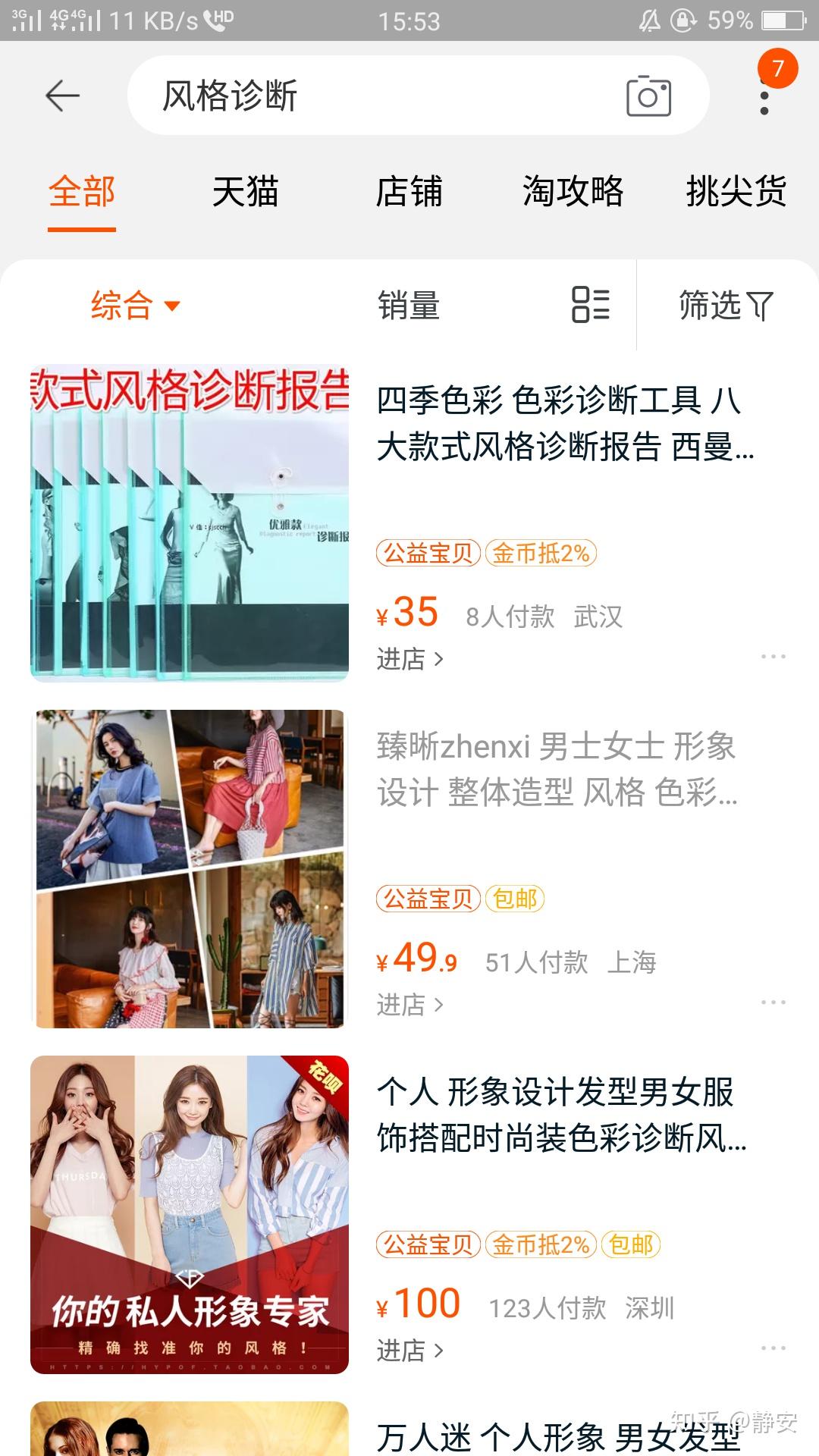Switch to the 天猫 tab

click(x=245, y=191)
